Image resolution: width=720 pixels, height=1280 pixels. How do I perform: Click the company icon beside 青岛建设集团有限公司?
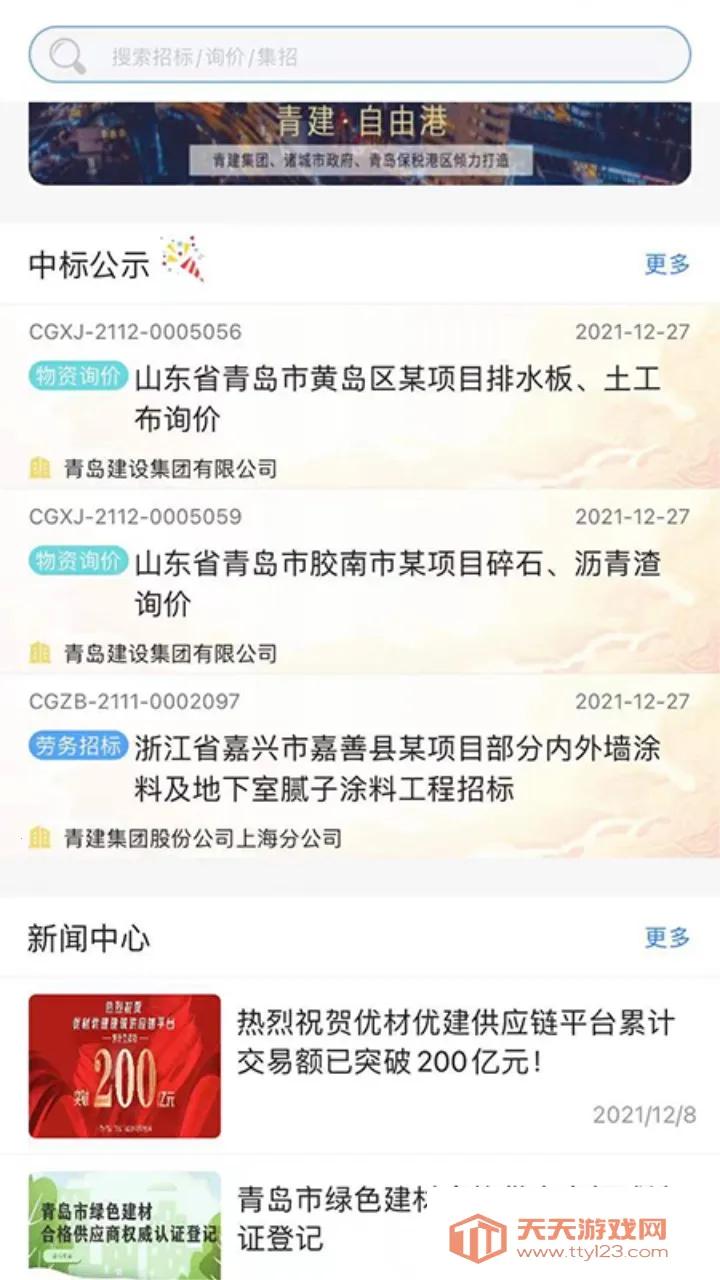click(40, 468)
